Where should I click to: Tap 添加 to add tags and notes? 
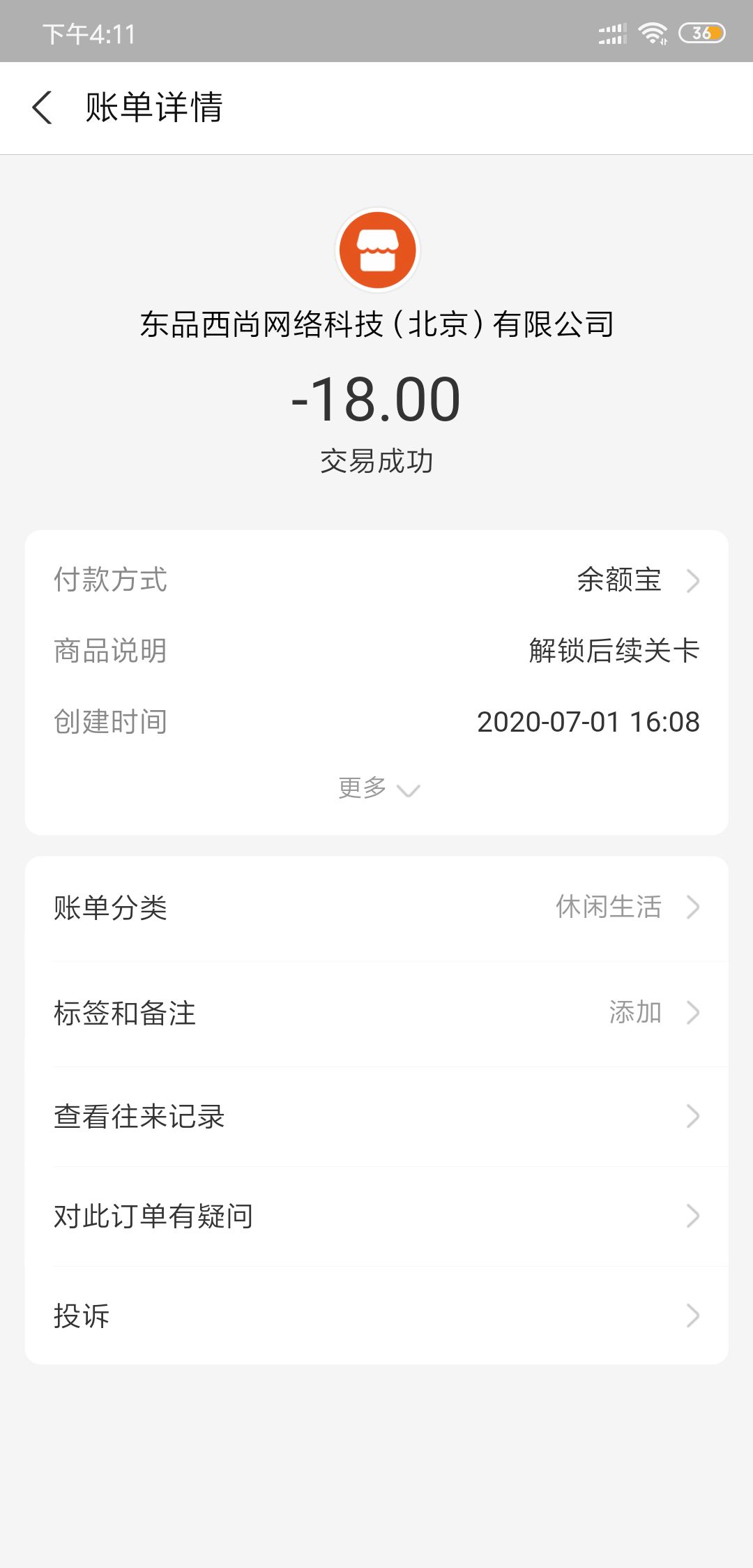[634, 1013]
